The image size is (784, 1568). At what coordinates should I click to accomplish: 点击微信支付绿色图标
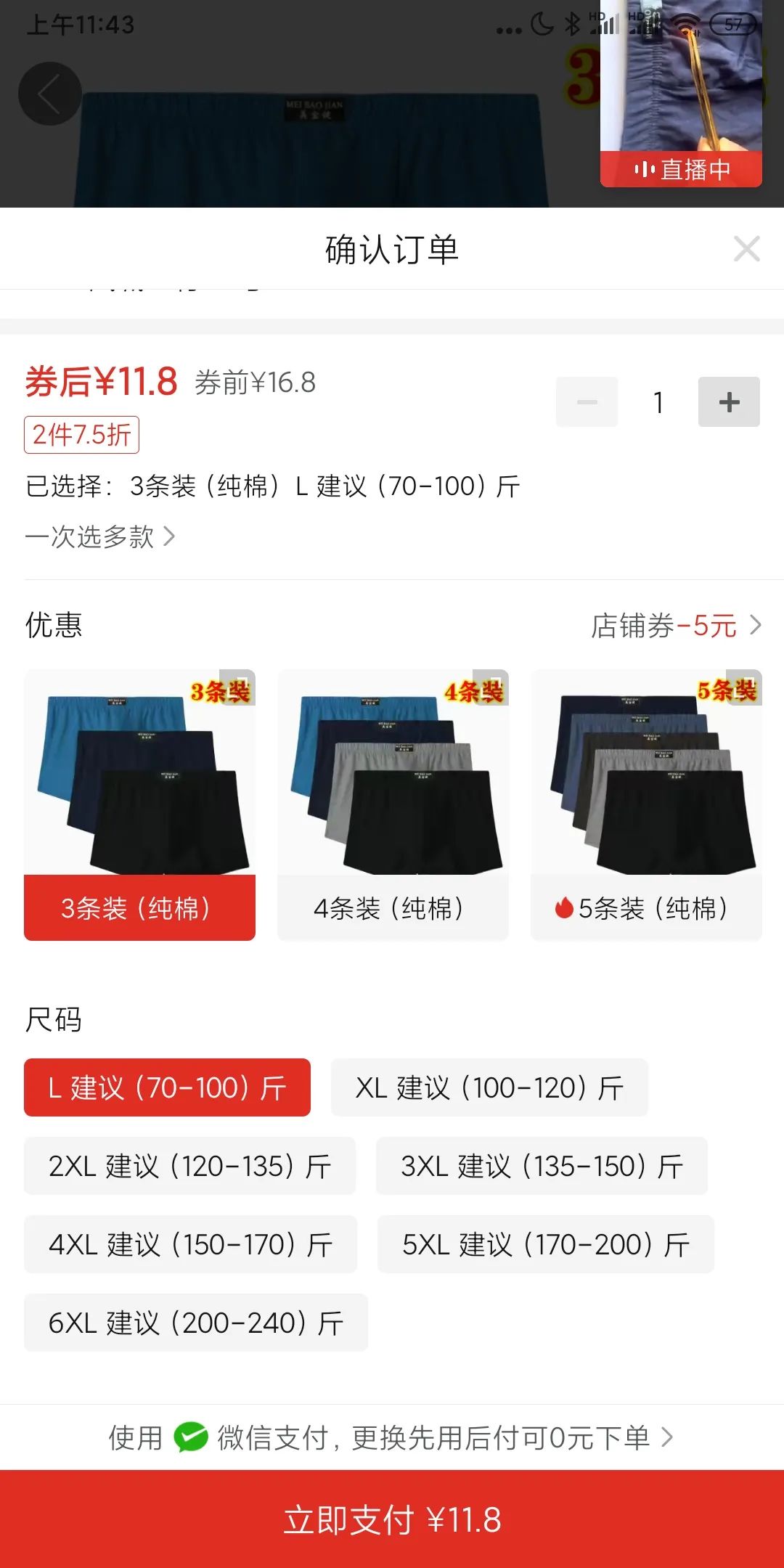coord(190,1438)
